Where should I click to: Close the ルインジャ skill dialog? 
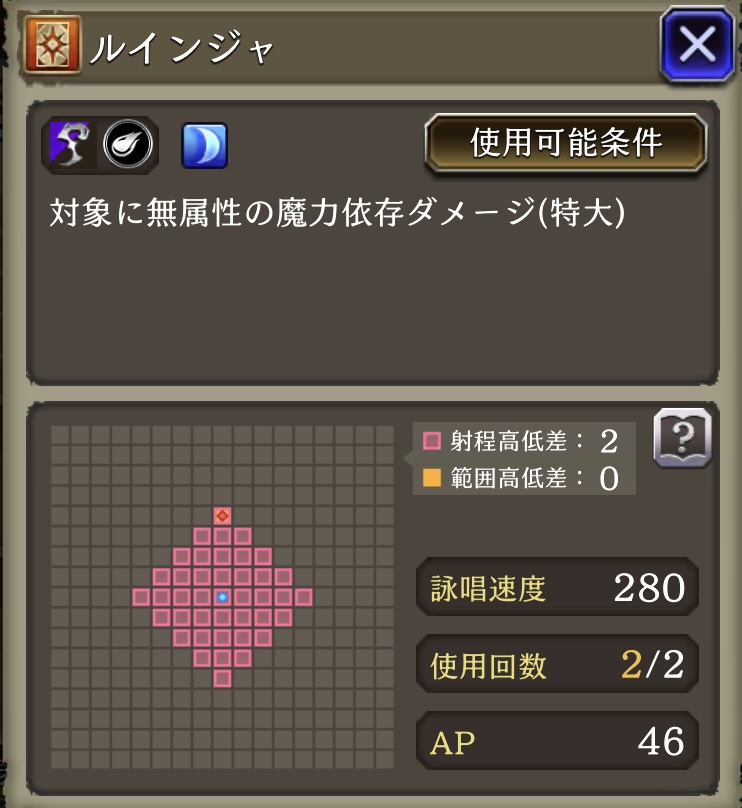click(697, 45)
